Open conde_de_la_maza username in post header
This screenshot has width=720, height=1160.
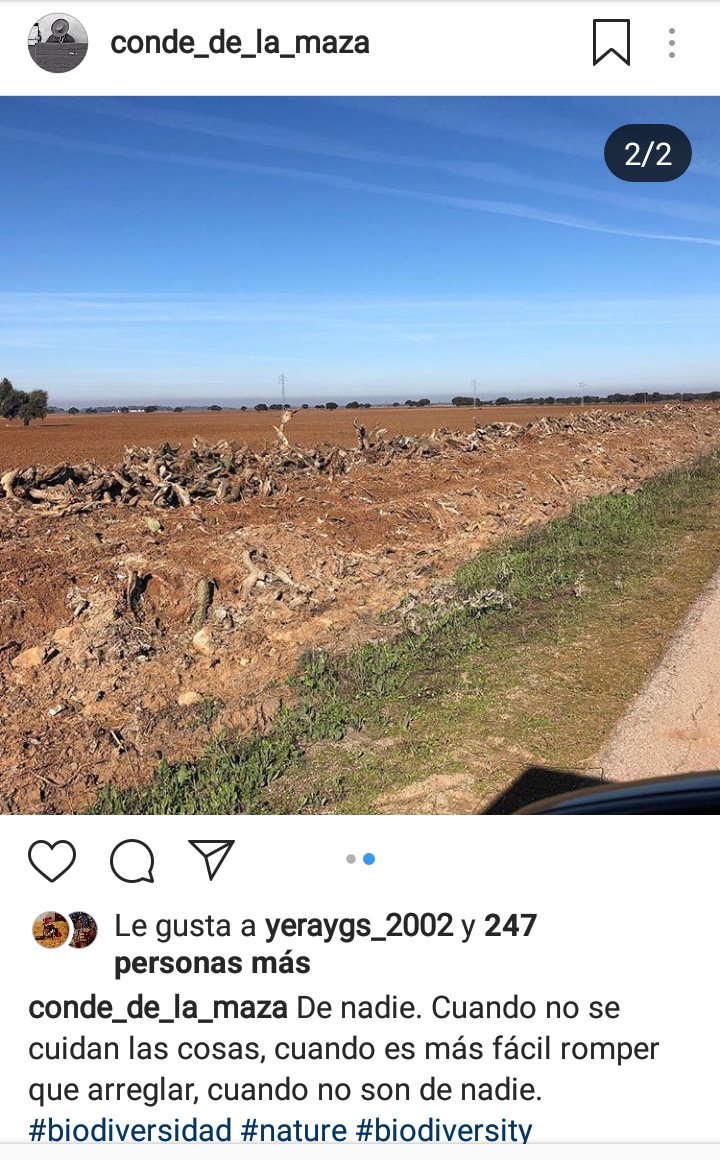[x=240, y=43]
